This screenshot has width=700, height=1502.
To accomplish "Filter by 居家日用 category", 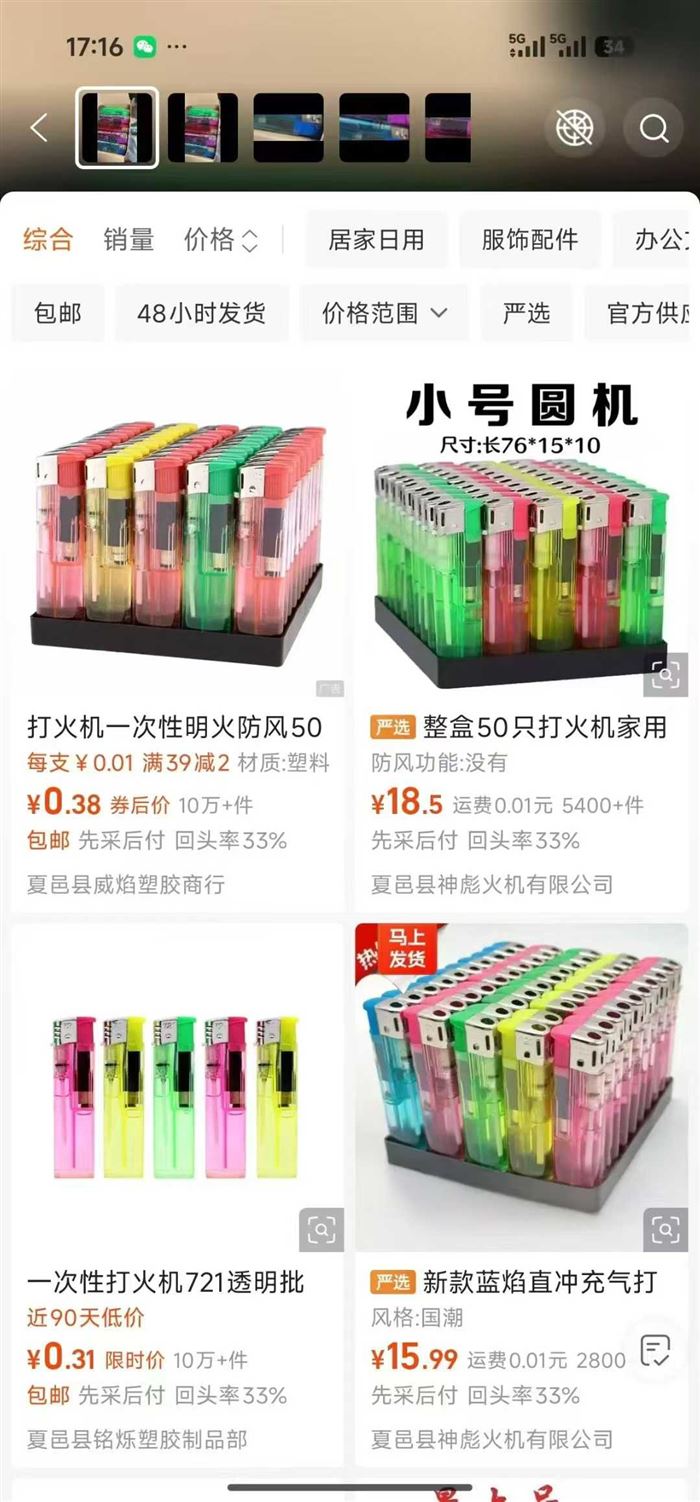I will [376, 240].
